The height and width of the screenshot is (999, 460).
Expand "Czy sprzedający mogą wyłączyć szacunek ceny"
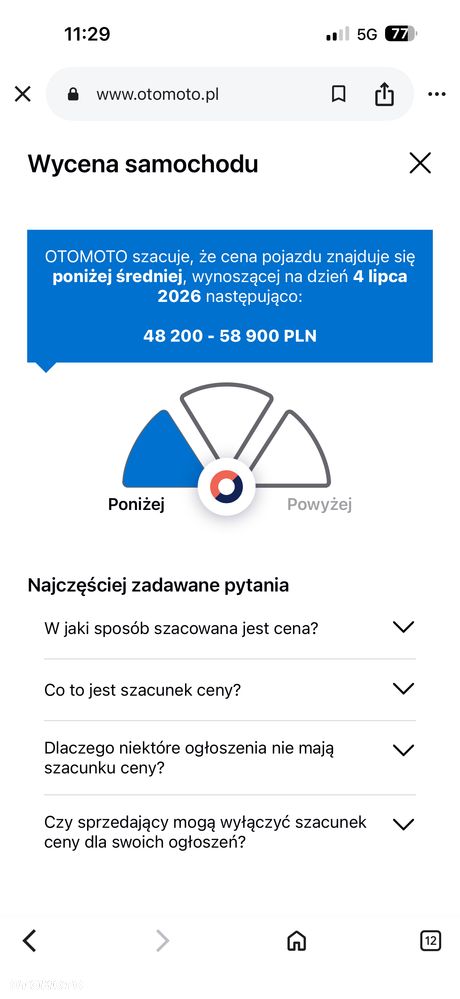[x=230, y=832]
